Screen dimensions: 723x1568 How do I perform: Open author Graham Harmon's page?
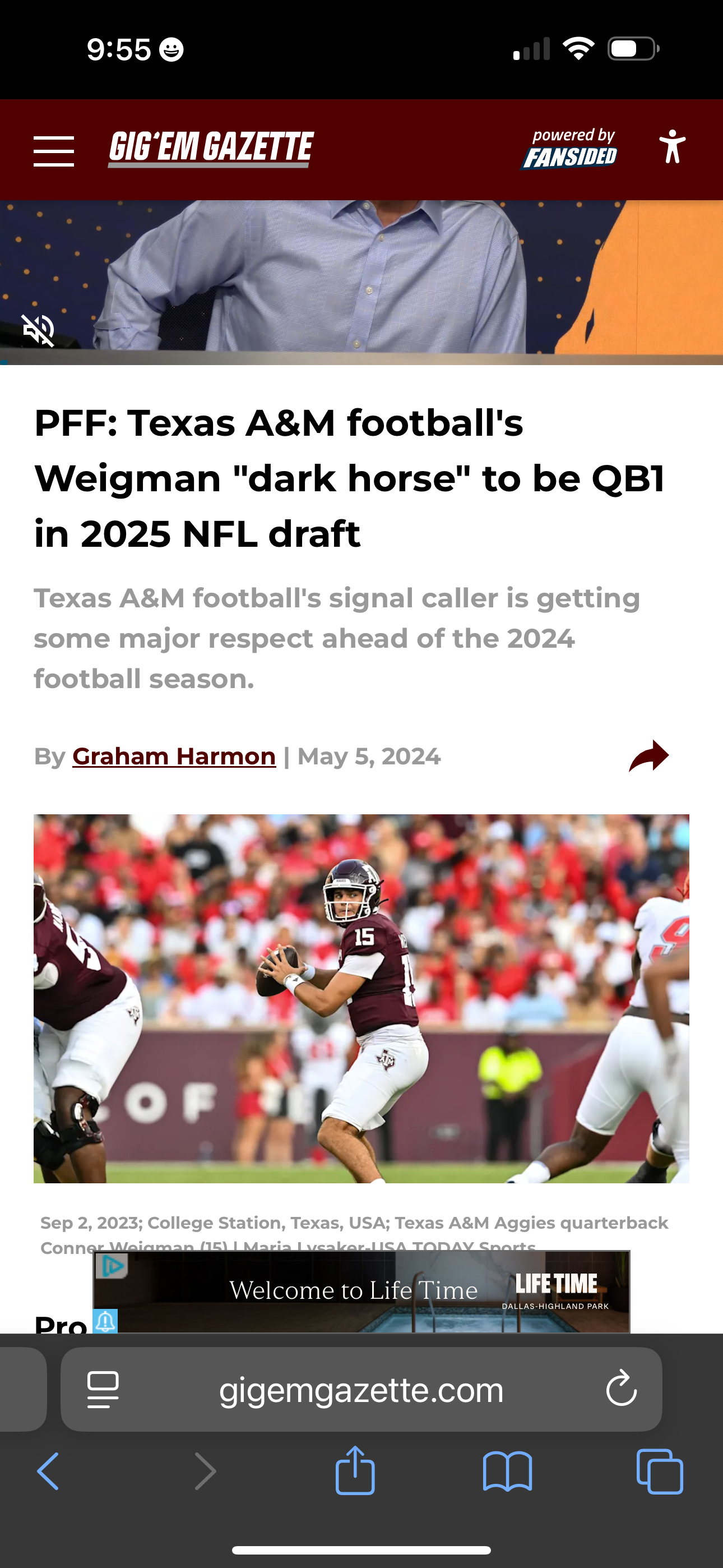pyautogui.click(x=174, y=756)
